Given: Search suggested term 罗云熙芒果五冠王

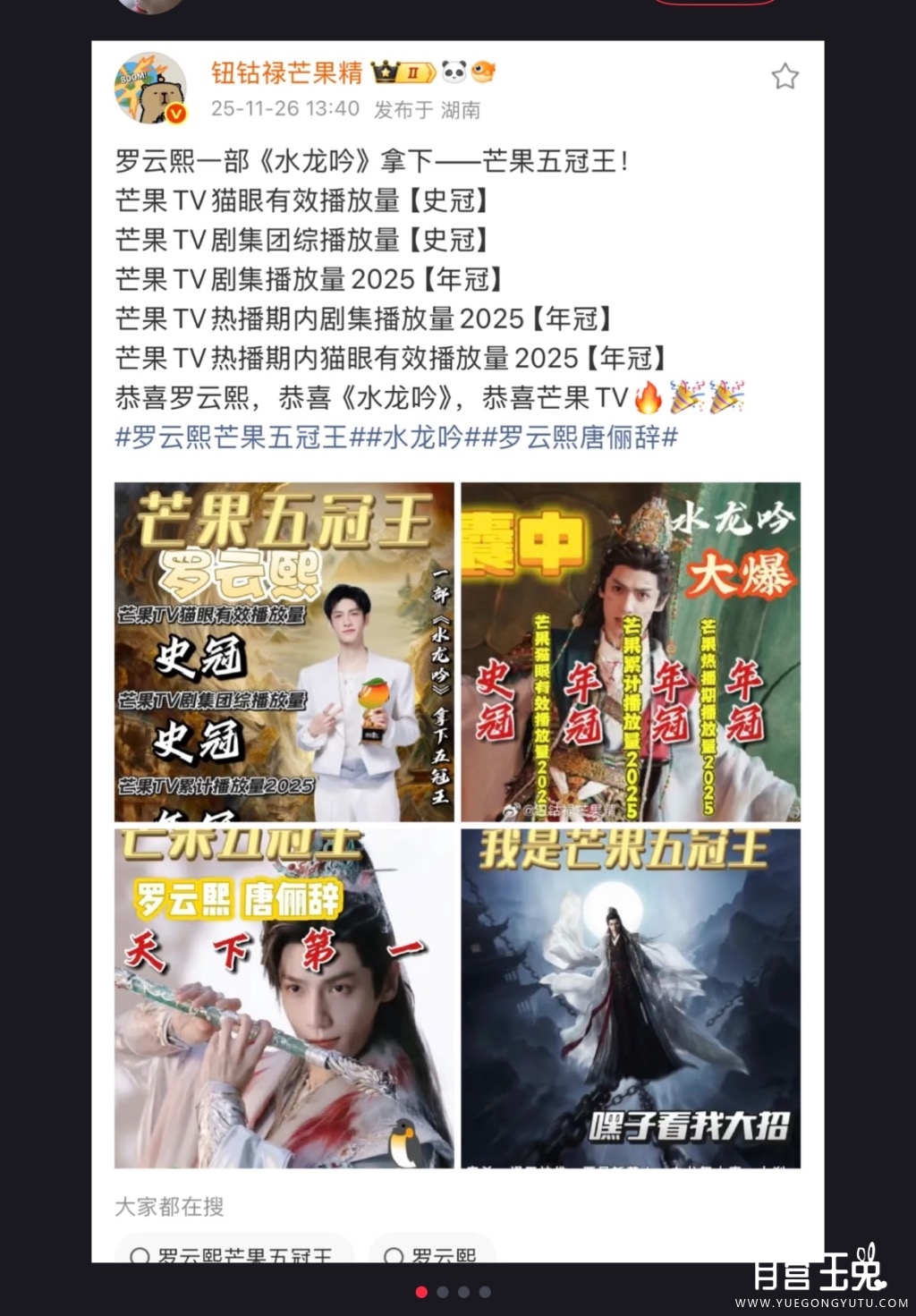Looking at the screenshot, I should (234, 1252).
